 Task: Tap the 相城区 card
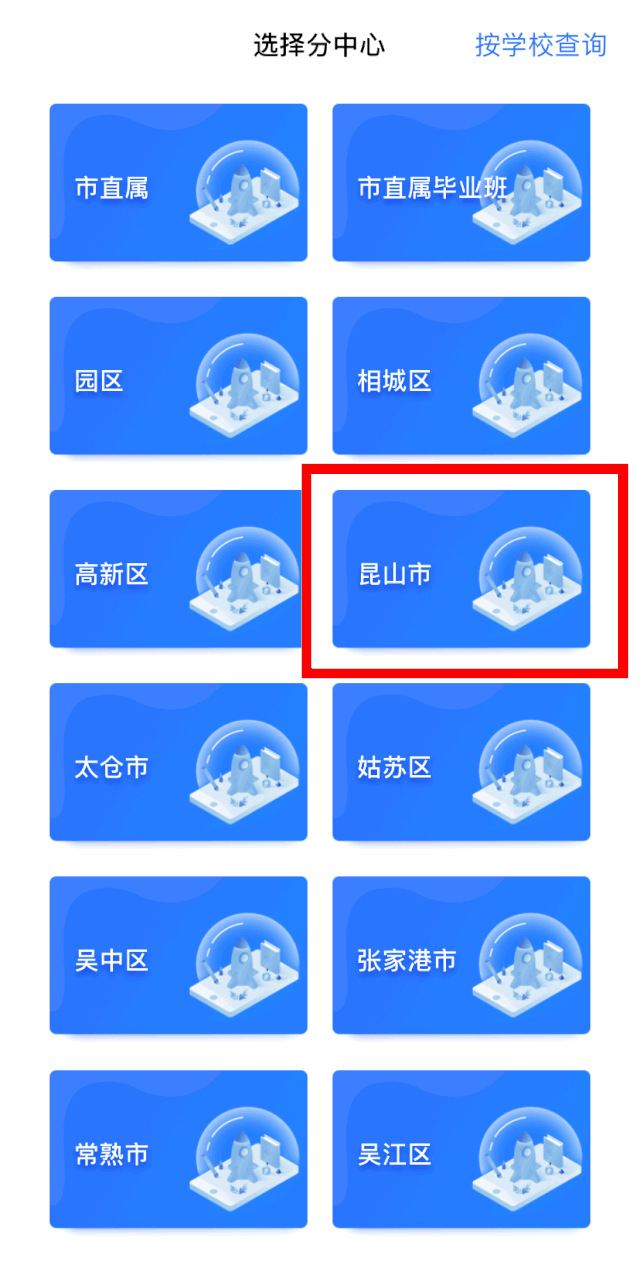point(461,376)
